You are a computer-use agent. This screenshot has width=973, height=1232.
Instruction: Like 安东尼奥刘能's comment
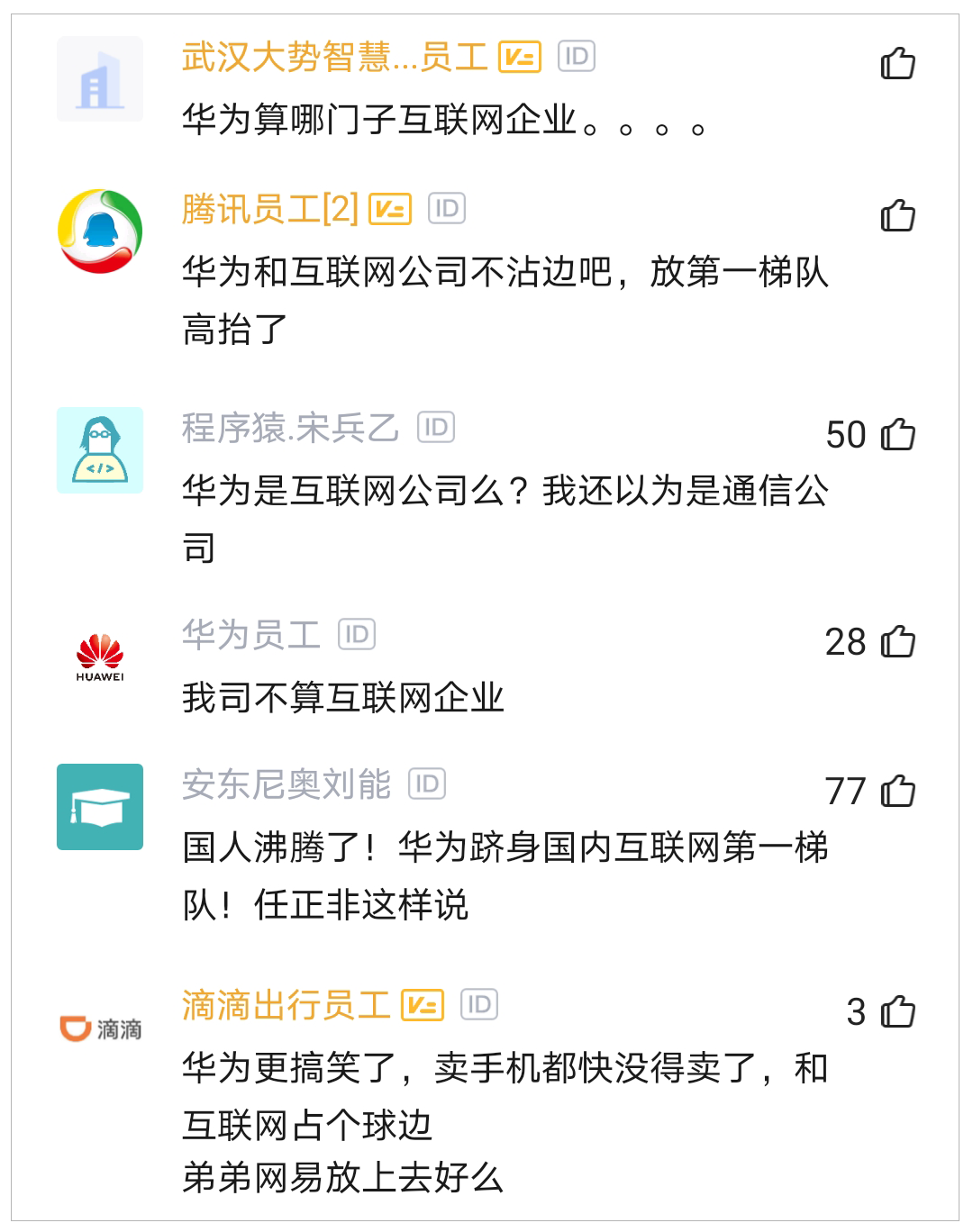(897, 792)
